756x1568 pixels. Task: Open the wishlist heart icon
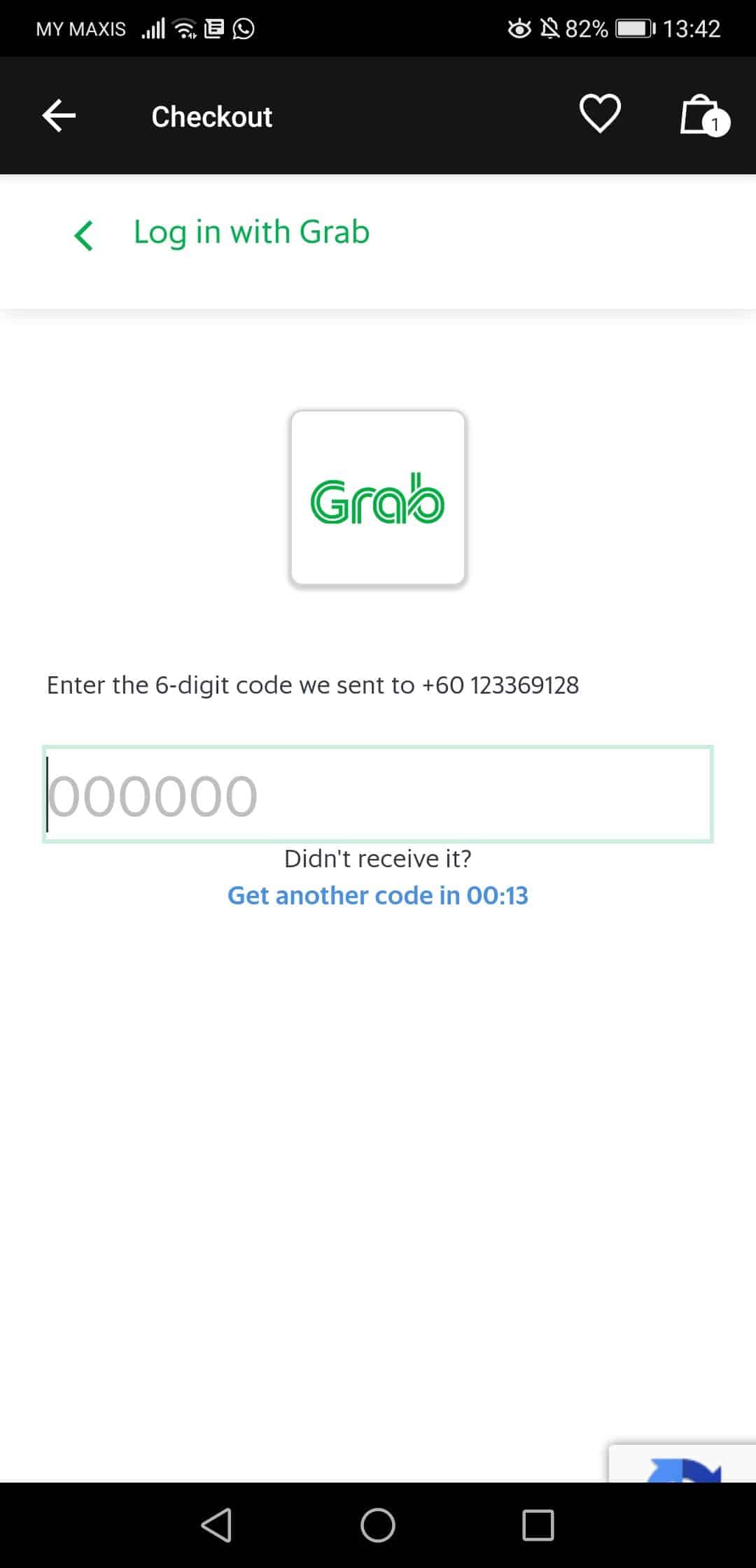[600, 113]
